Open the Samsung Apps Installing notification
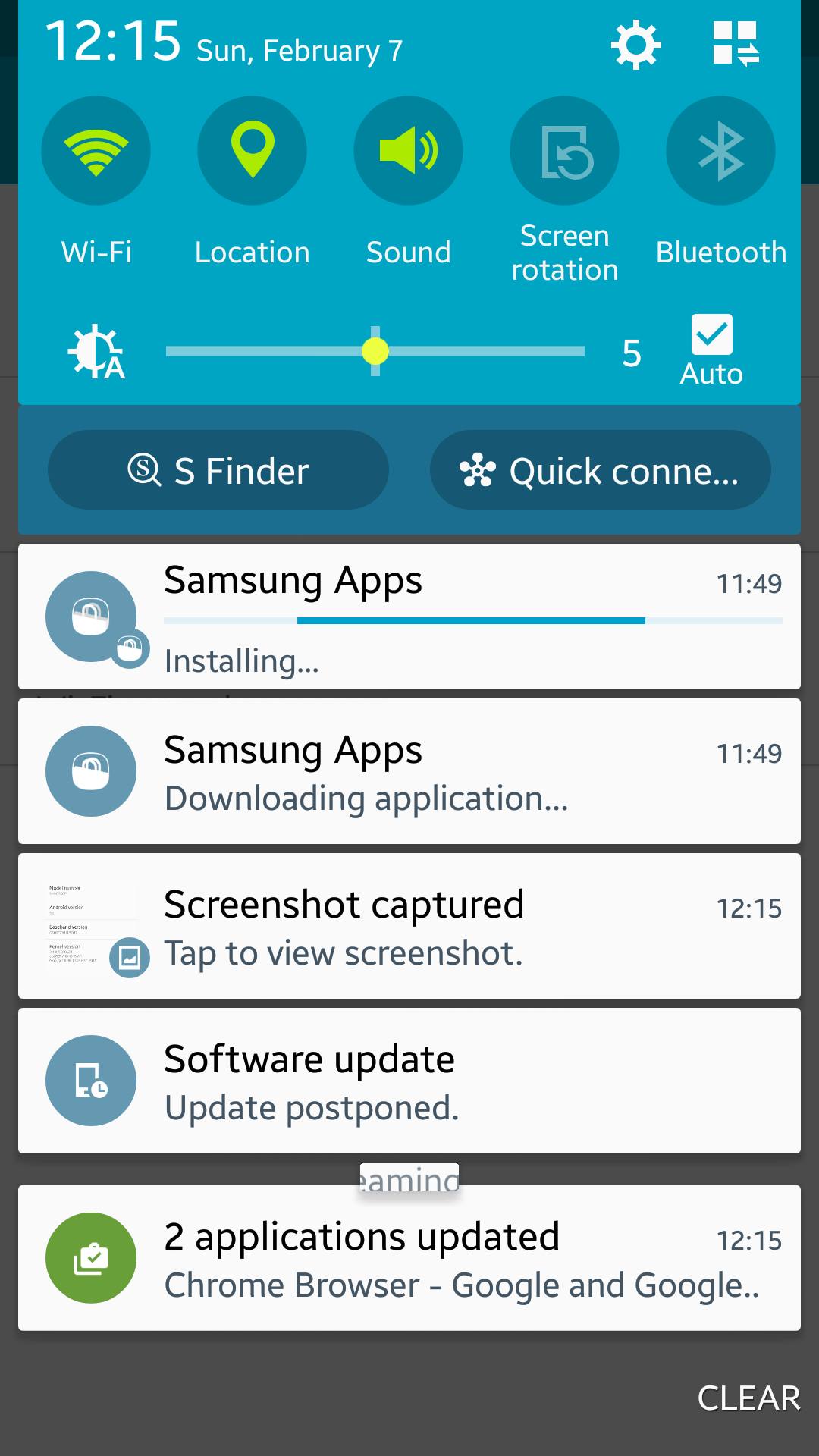819x1456 pixels. pos(409,617)
